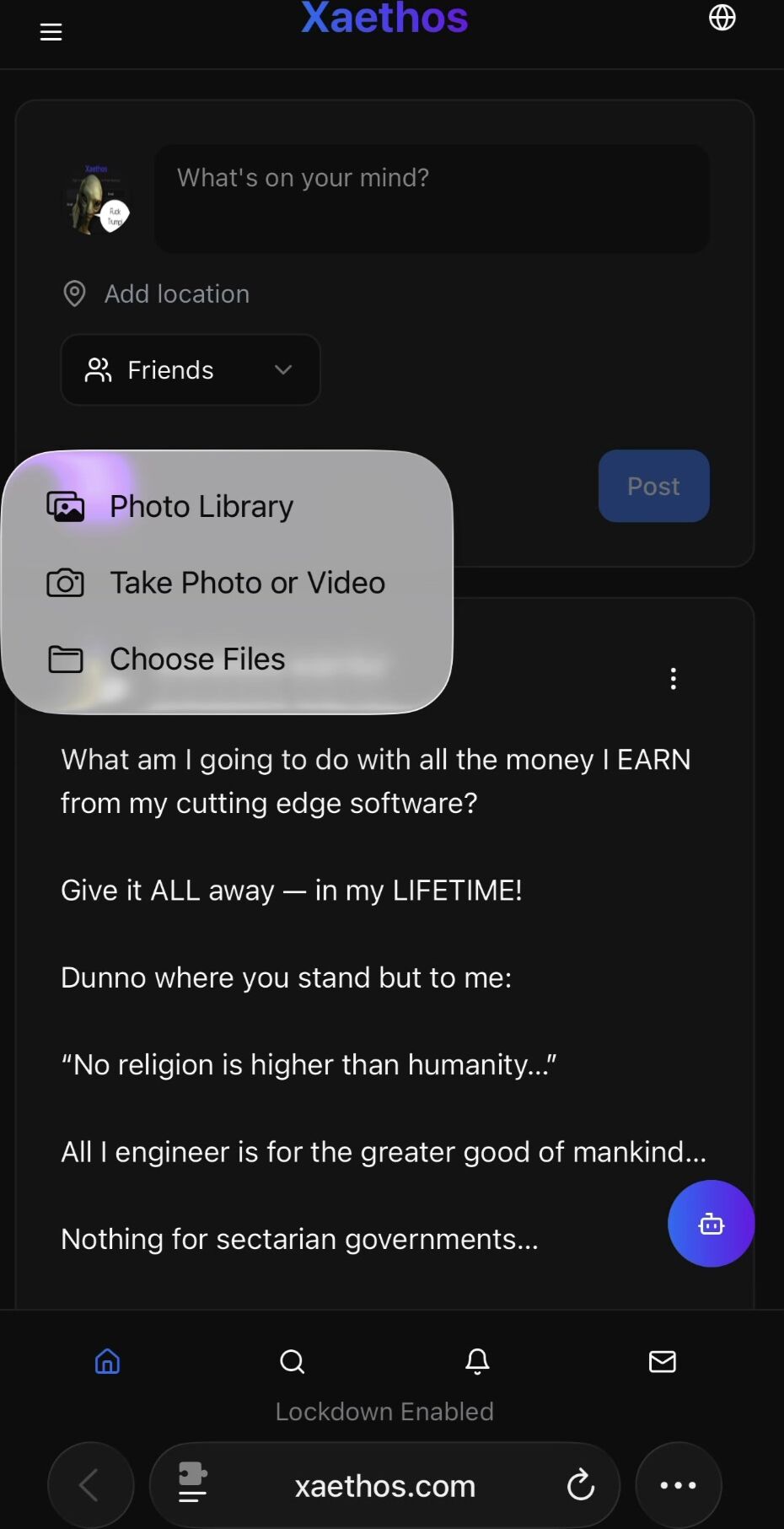784x1529 pixels.
Task: Launch the floating chatbot button
Action: pyautogui.click(x=711, y=1223)
